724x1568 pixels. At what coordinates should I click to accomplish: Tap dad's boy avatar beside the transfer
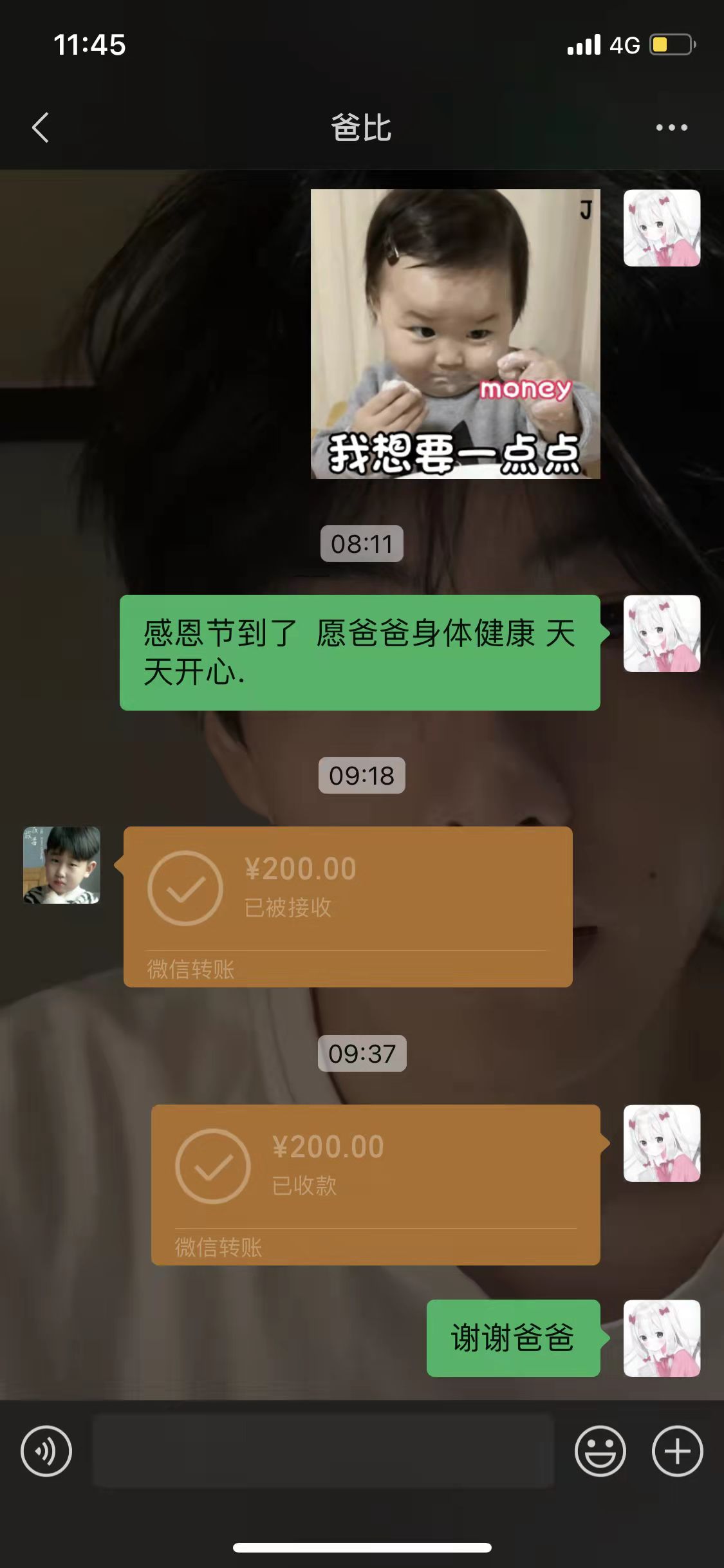[x=62, y=865]
